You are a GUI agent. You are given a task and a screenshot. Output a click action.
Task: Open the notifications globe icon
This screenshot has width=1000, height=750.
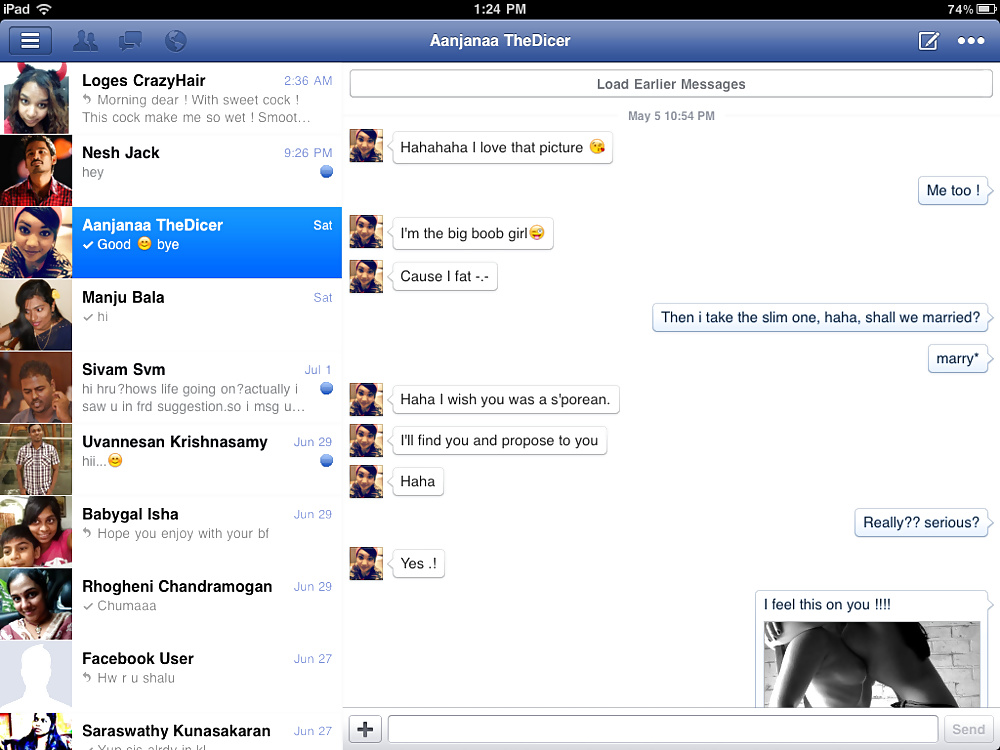point(175,41)
